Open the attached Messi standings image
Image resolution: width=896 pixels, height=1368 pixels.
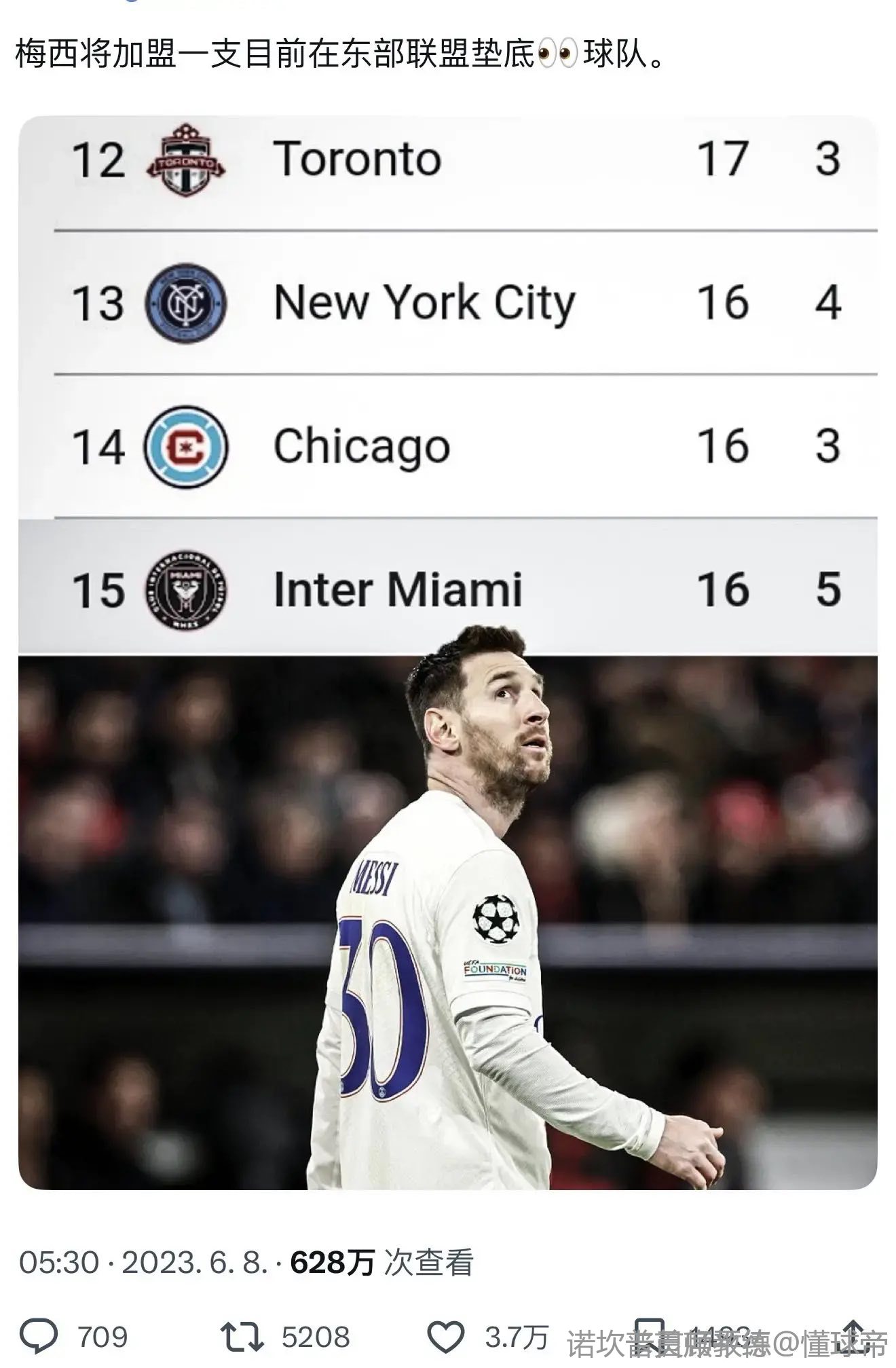(x=447, y=652)
